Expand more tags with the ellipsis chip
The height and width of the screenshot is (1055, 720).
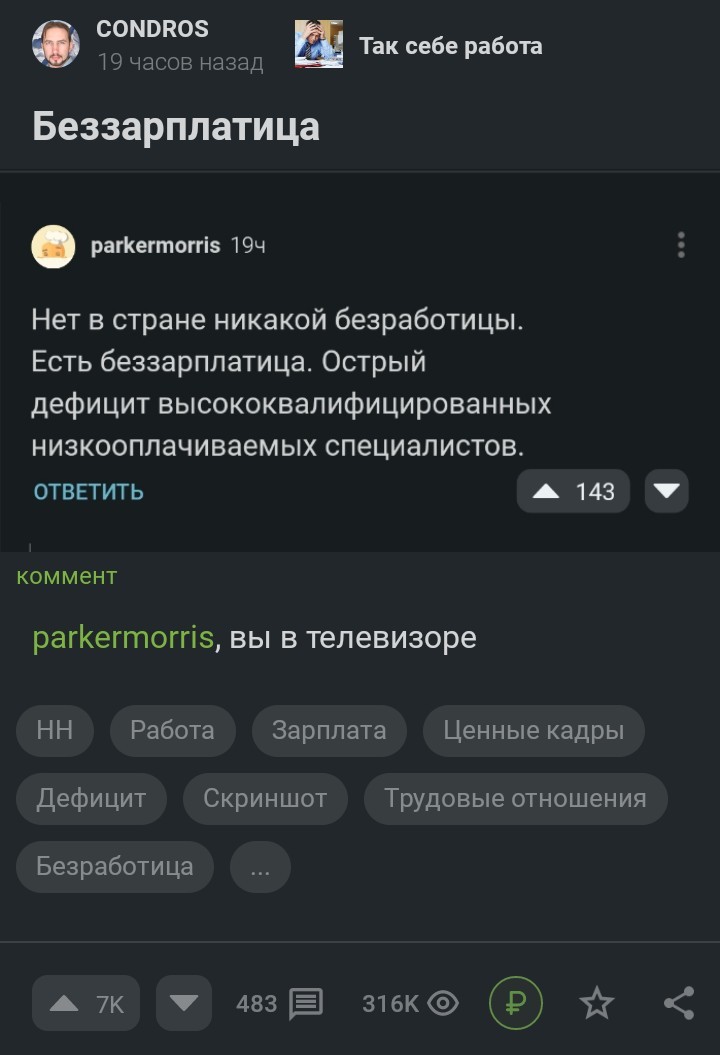point(260,866)
